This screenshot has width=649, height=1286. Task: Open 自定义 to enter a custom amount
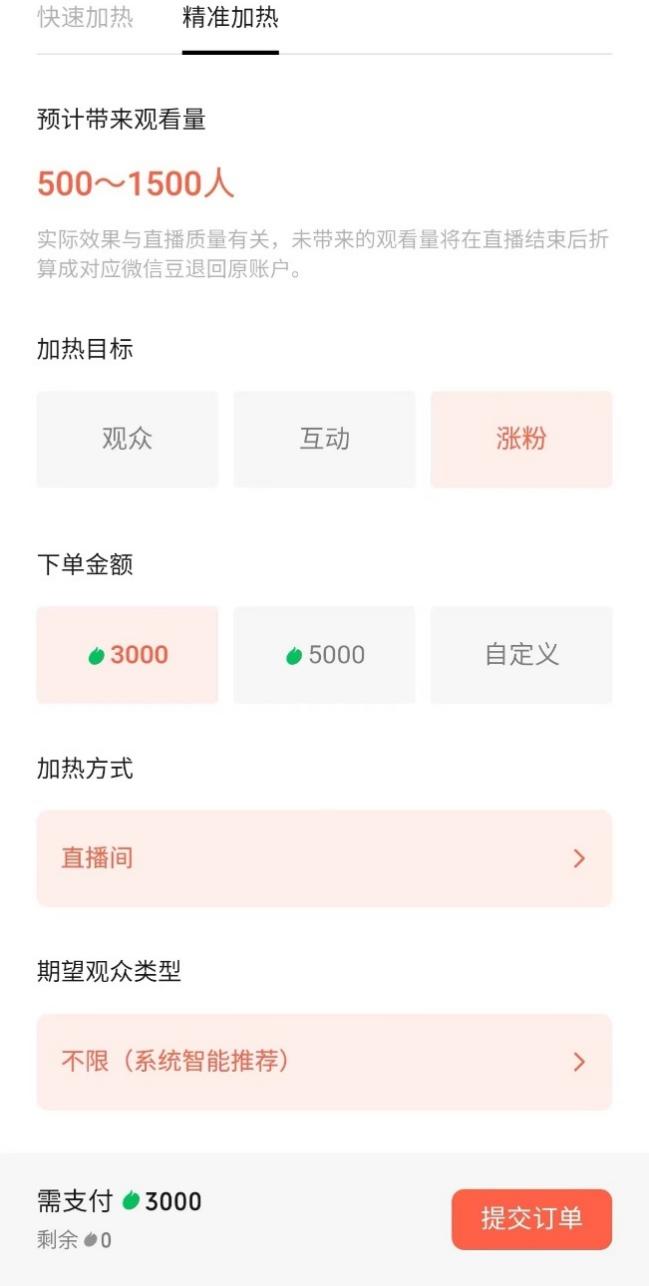(x=521, y=655)
